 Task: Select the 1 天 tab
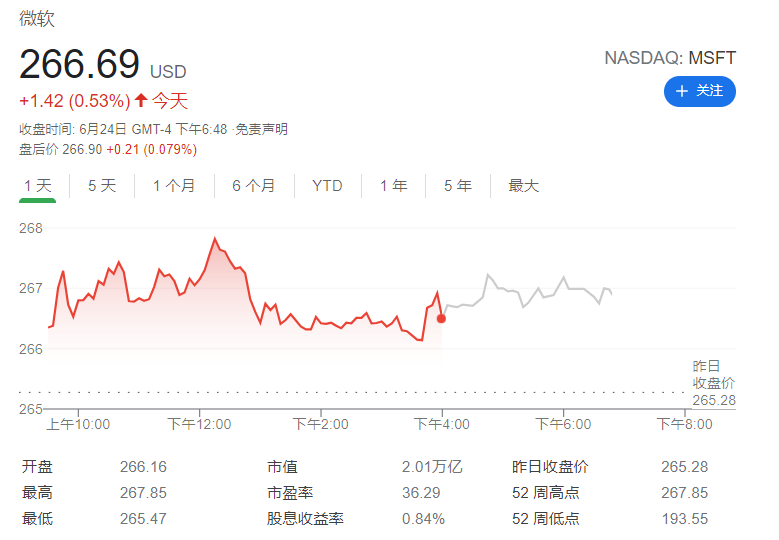[x=37, y=185]
